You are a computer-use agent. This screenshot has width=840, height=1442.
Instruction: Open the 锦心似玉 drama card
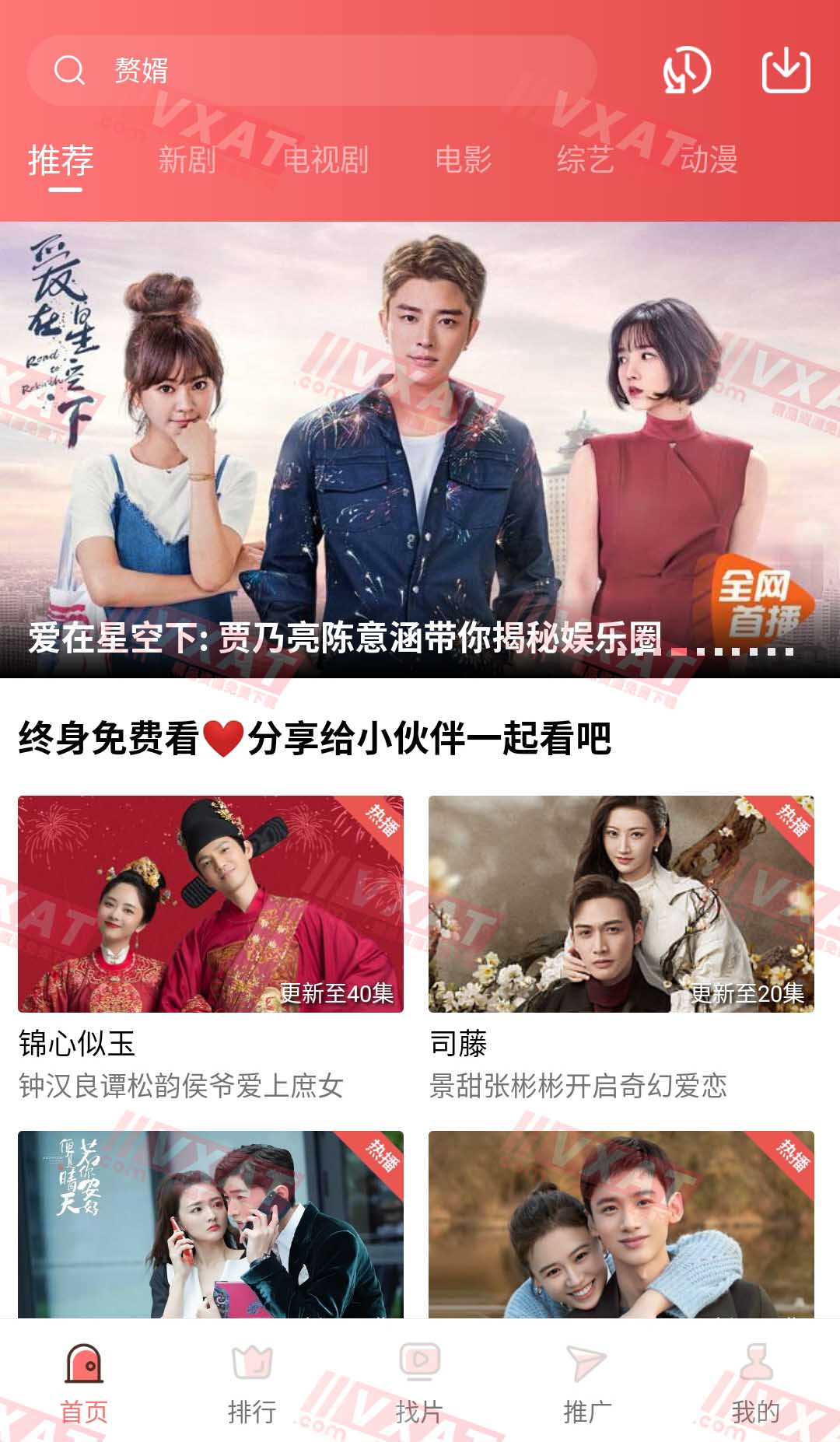click(210, 904)
